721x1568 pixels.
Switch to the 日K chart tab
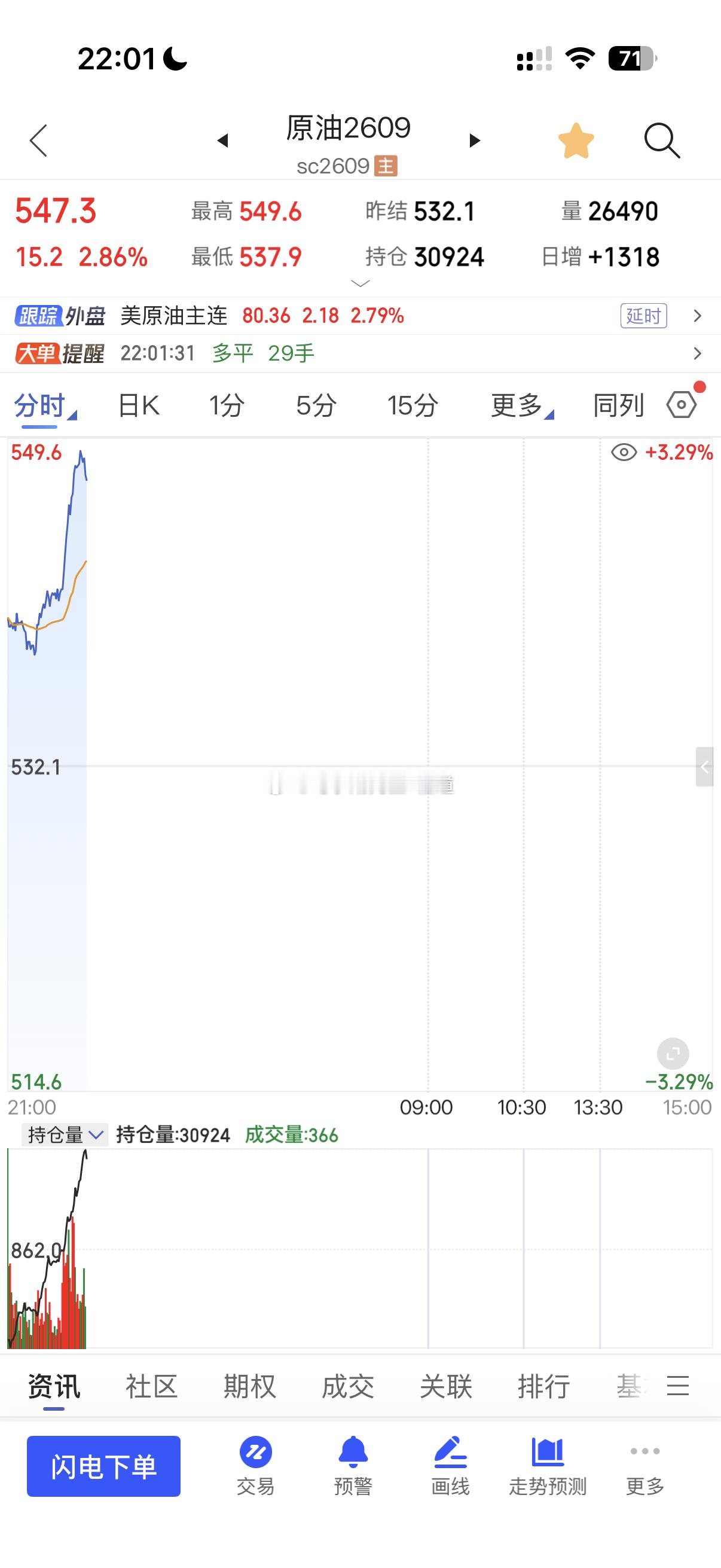coord(139,405)
